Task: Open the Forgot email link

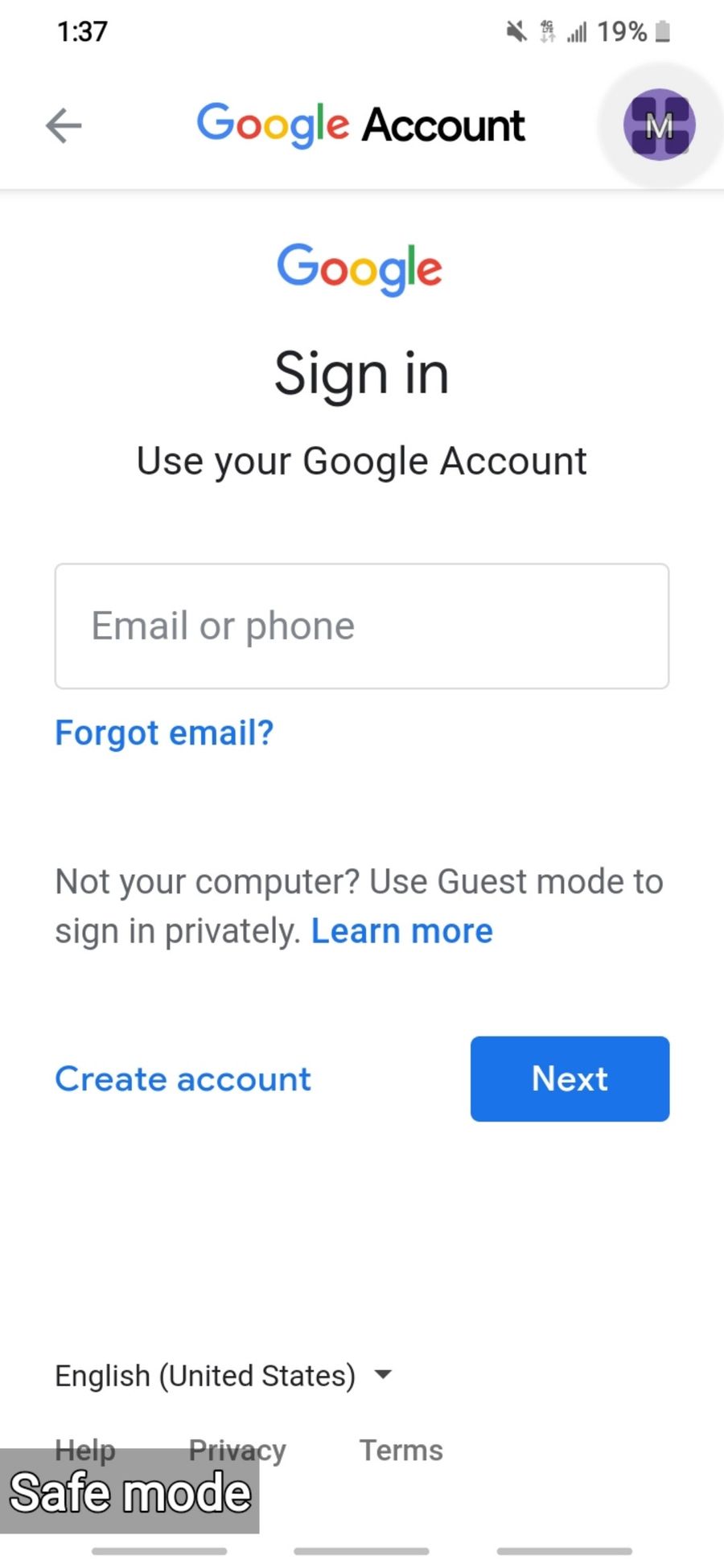Action: [x=164, y=733]
